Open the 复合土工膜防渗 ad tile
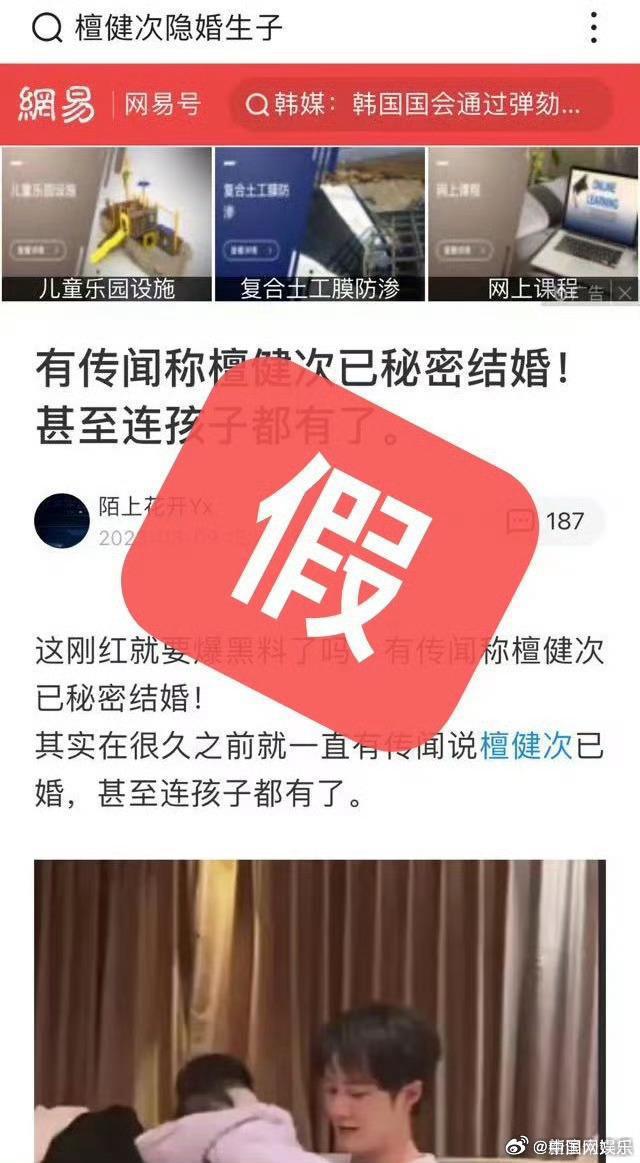Viewport: 640px width, 1163px height. (320, 224)
